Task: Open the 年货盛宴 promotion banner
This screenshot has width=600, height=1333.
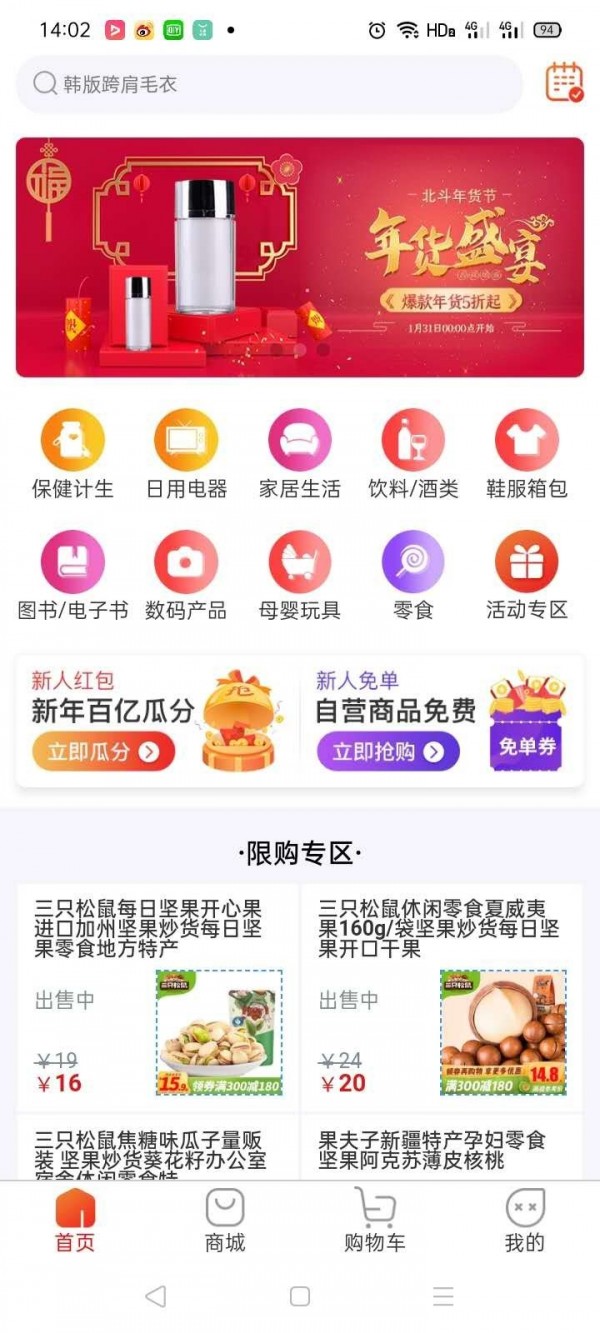Action: [x=300, y=257]
